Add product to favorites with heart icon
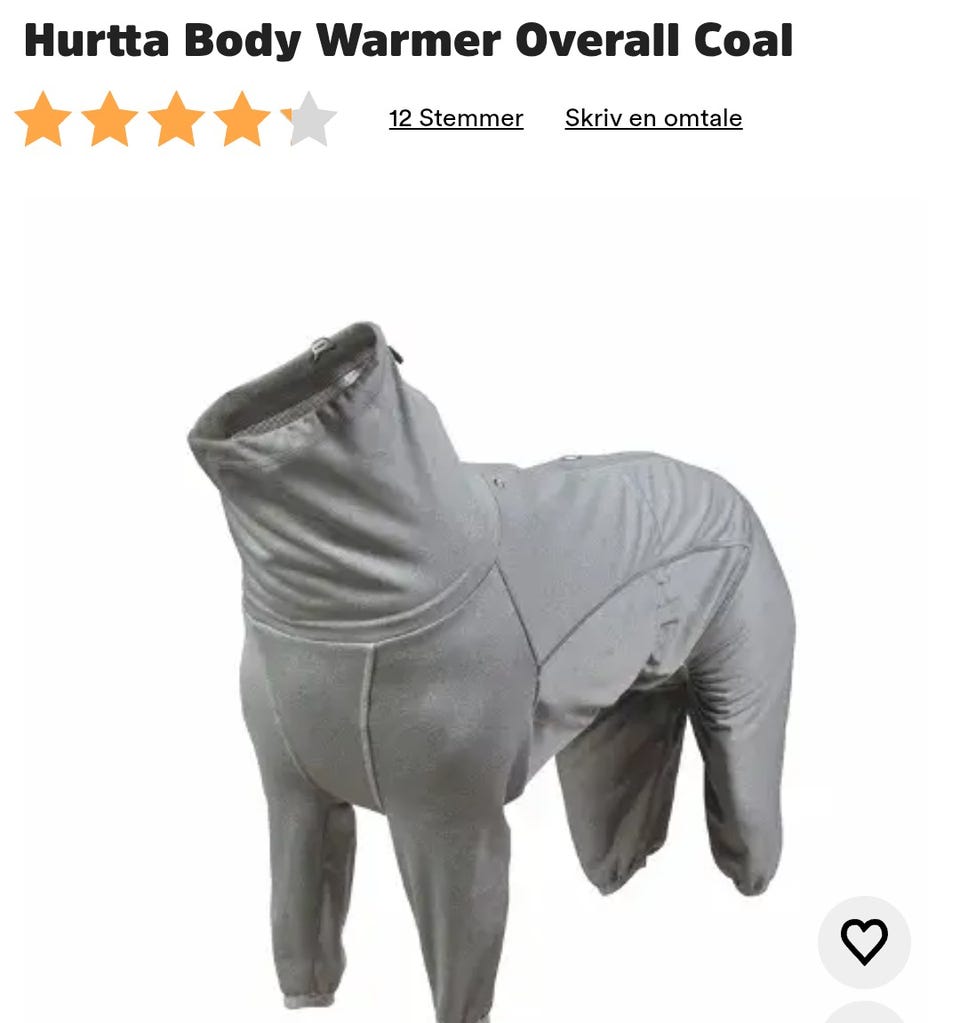960x1023 pixels. tap(863, 941)
